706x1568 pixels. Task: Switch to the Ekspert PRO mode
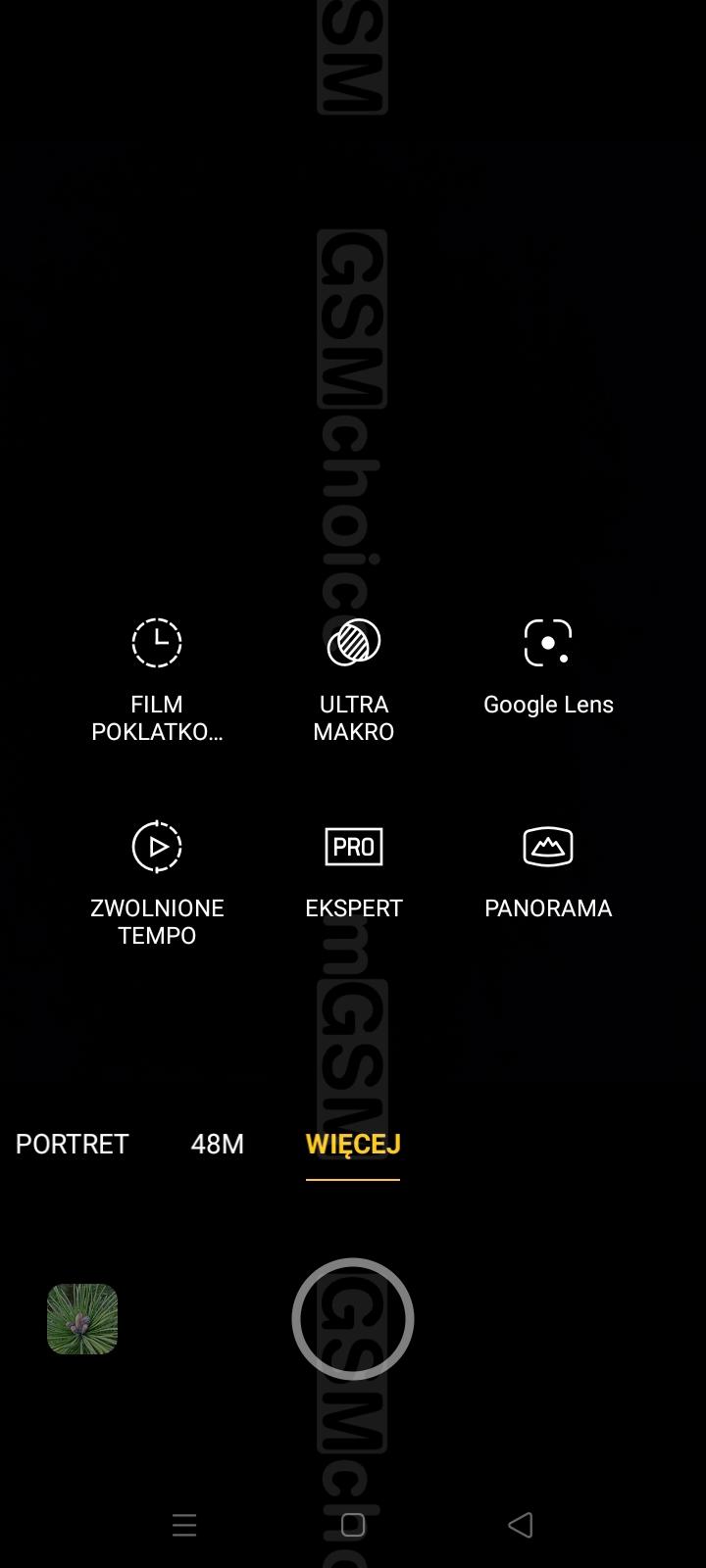pos(353,871)
